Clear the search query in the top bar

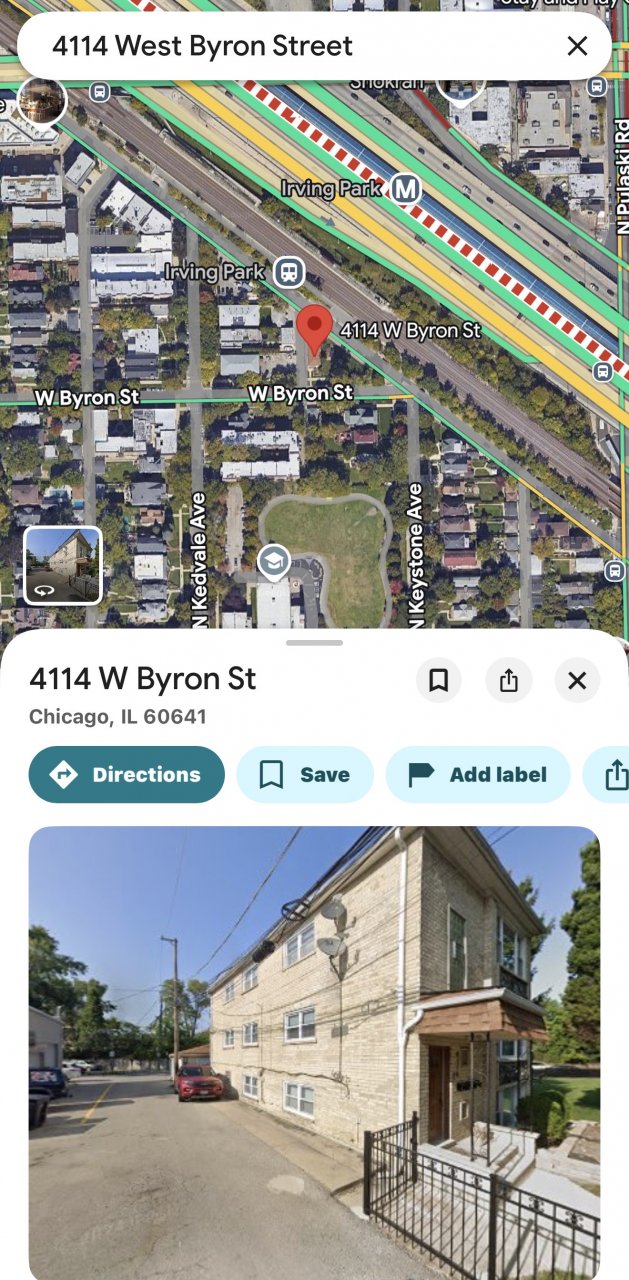click(577, 46)
